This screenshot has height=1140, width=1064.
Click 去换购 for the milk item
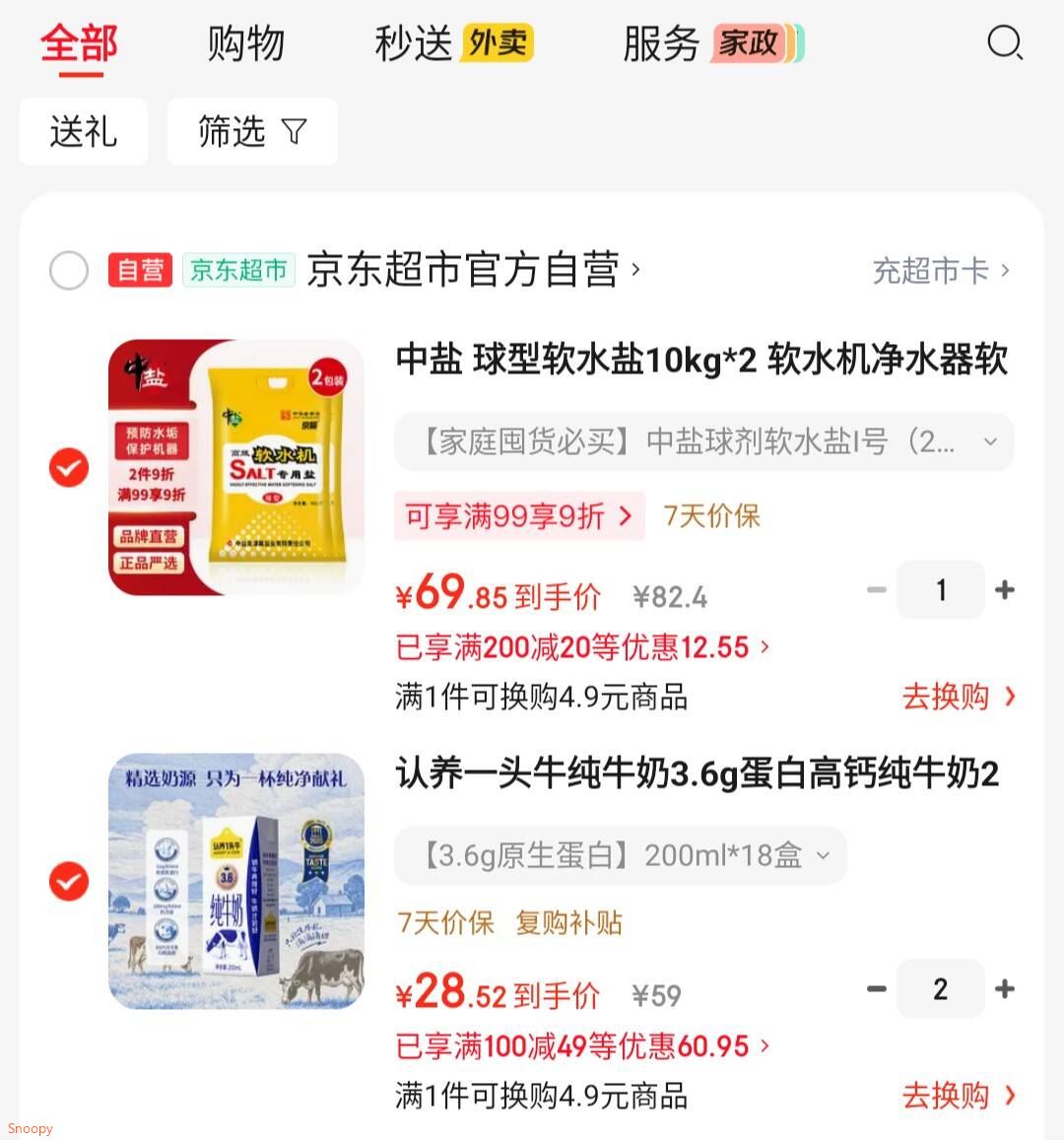pos(949,1096)
